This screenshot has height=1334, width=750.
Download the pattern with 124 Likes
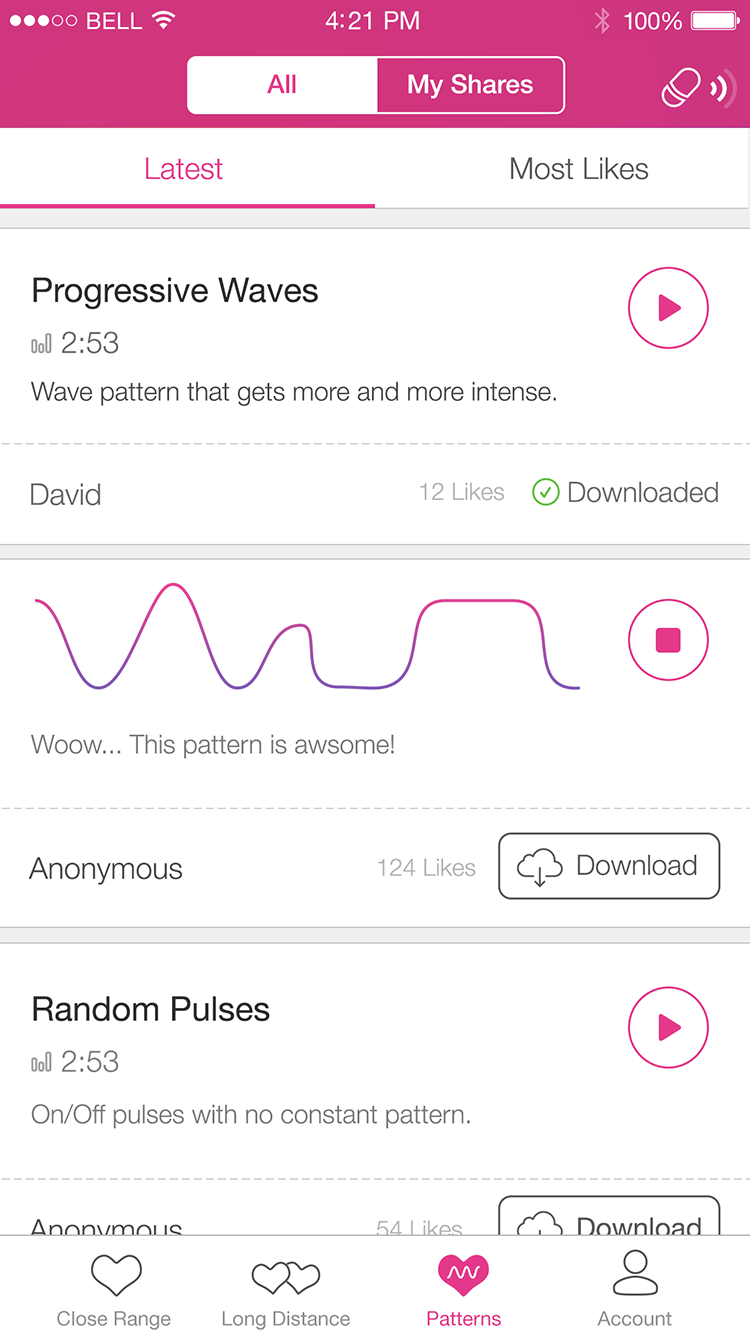[609, 866]
